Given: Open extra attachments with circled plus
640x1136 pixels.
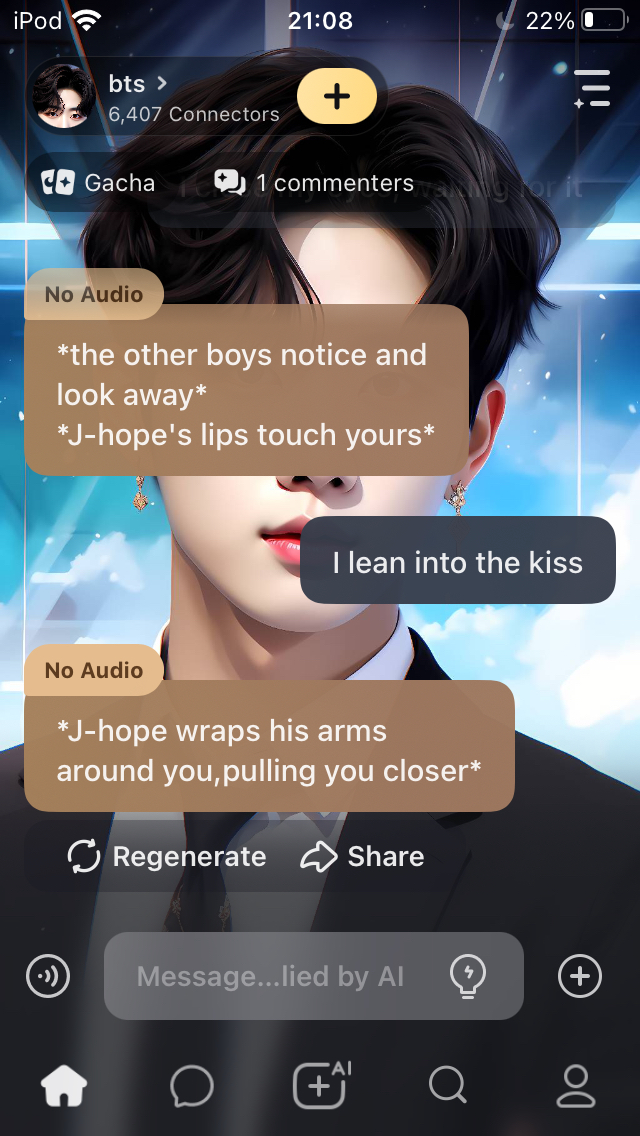Looking at the screenshot, I should 580,976.
